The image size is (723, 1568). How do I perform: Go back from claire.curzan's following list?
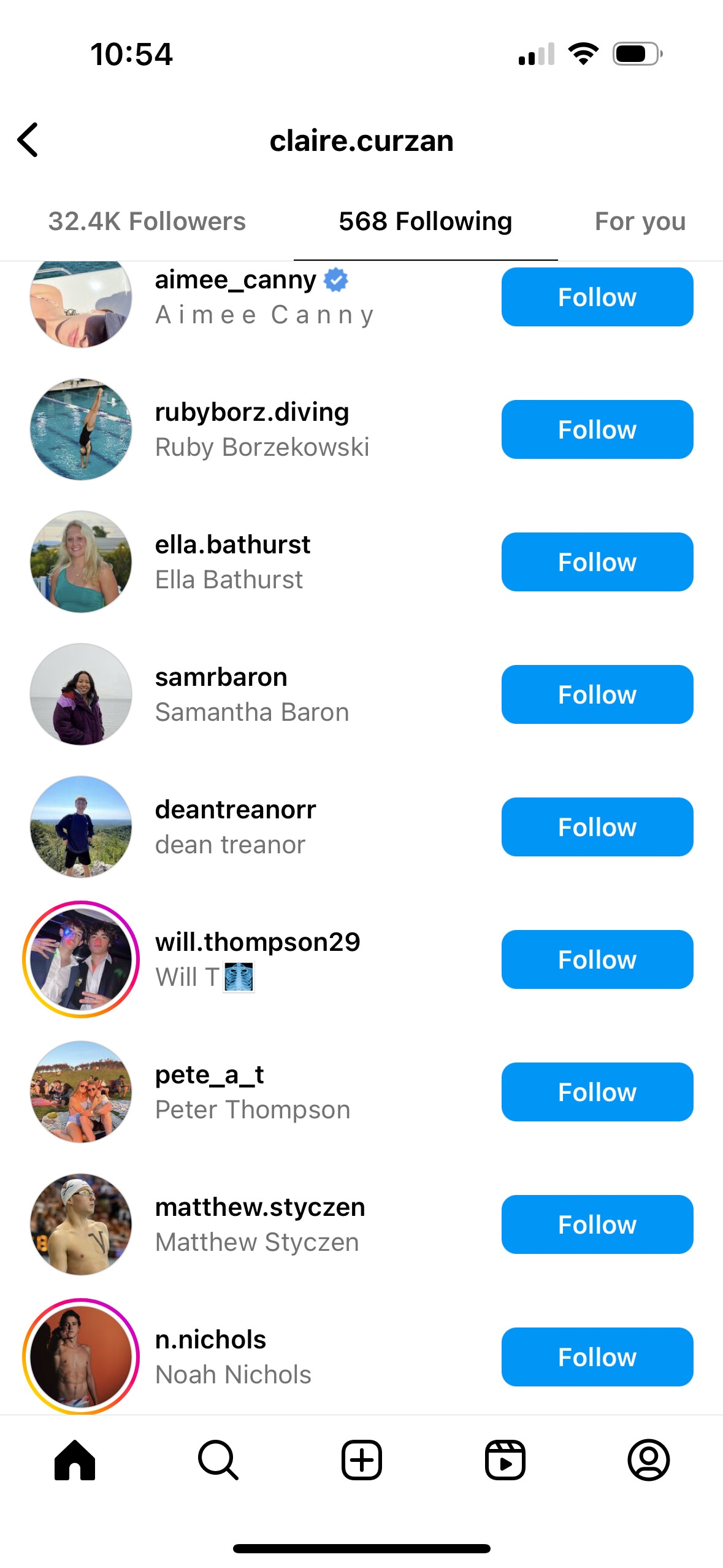point(28,140)
